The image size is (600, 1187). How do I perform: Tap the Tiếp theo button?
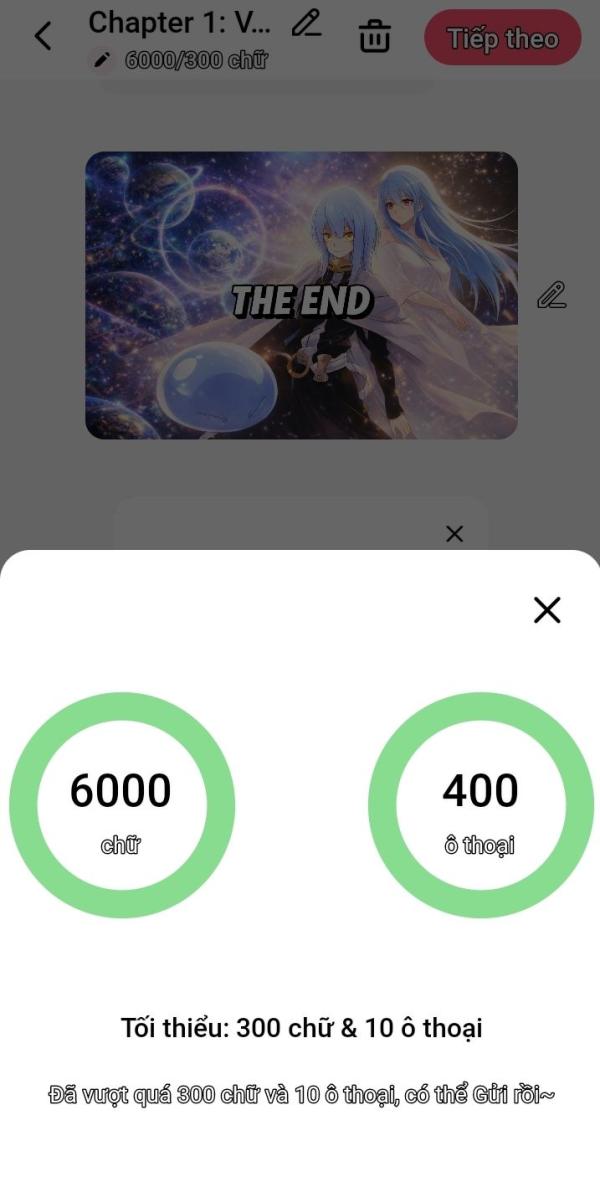[503, 38]
